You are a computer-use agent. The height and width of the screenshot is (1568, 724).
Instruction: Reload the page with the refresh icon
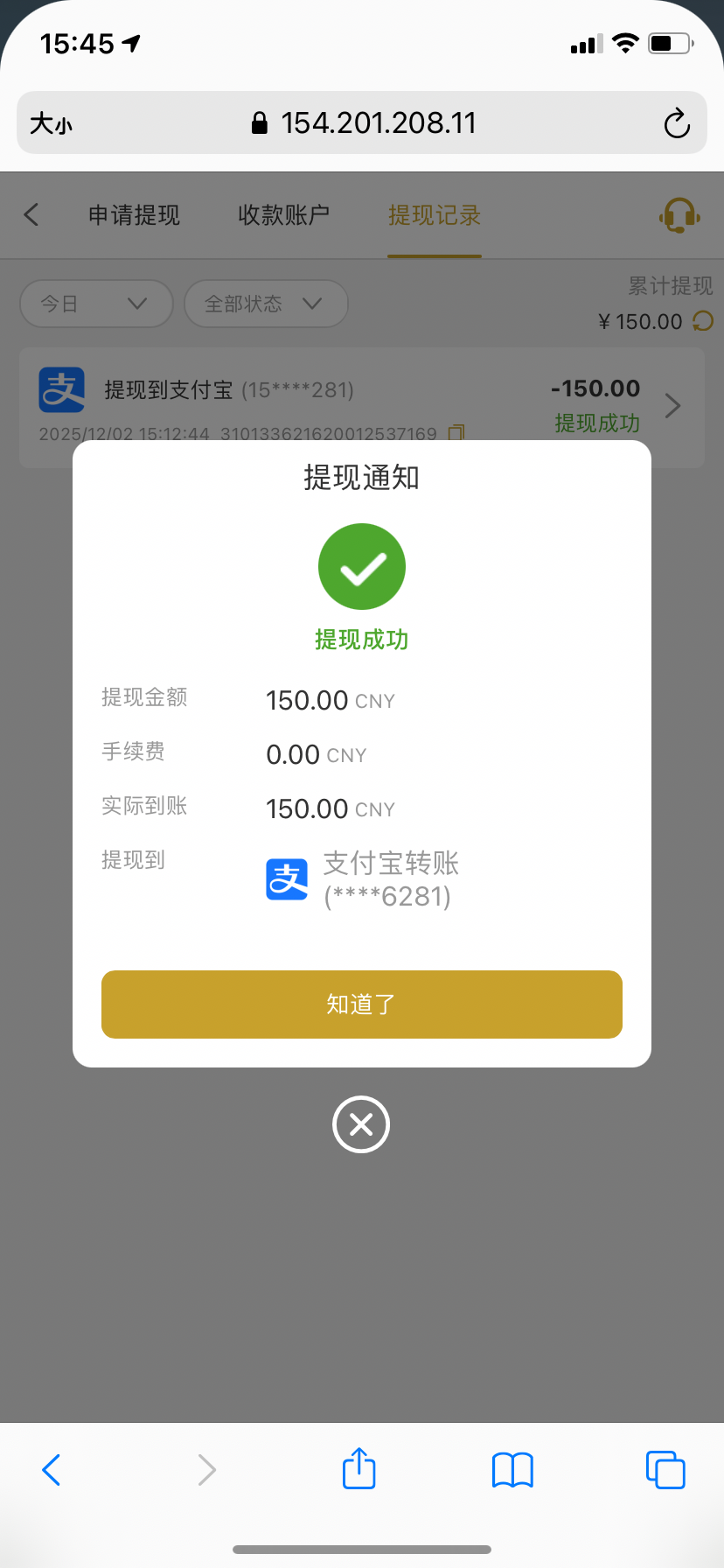[x=677, y=122]
